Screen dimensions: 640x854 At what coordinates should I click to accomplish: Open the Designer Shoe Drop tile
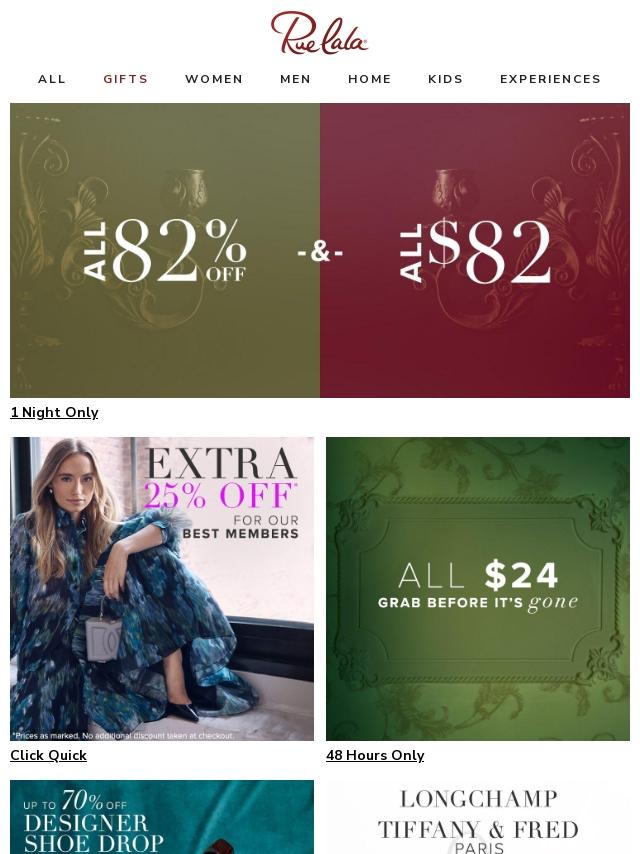[x=162, y=817]
